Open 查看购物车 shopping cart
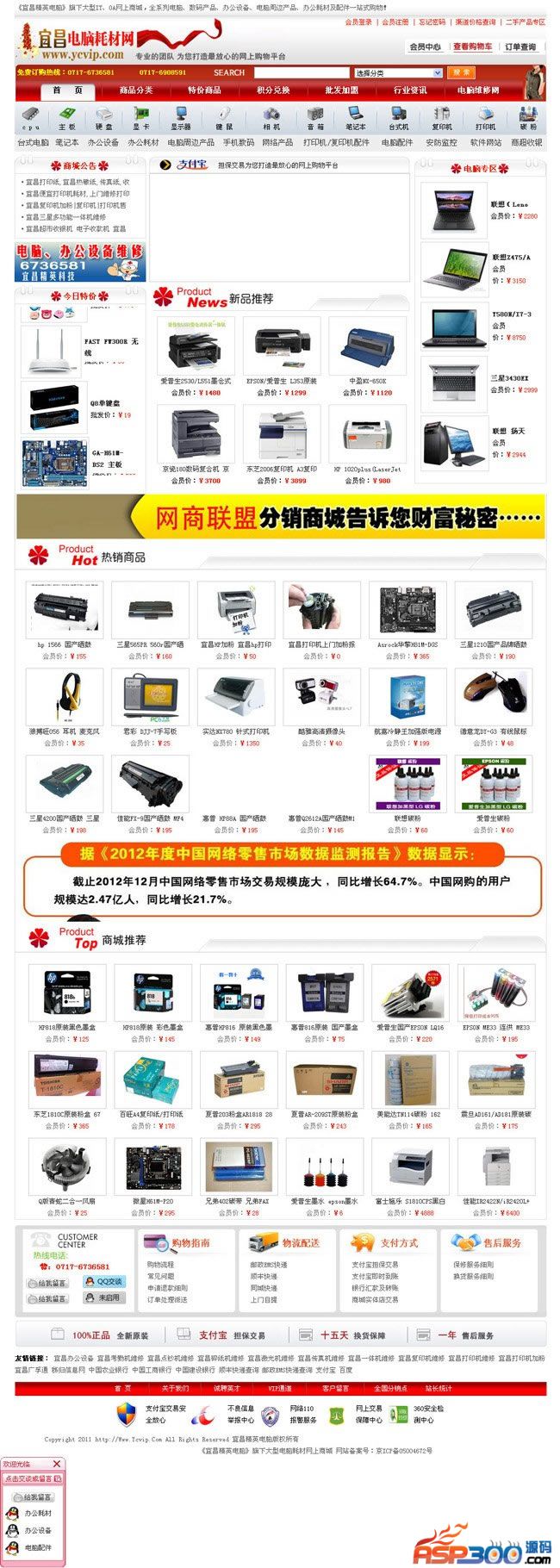Viewport: 560px width, 1568px height. click(472, 47)
